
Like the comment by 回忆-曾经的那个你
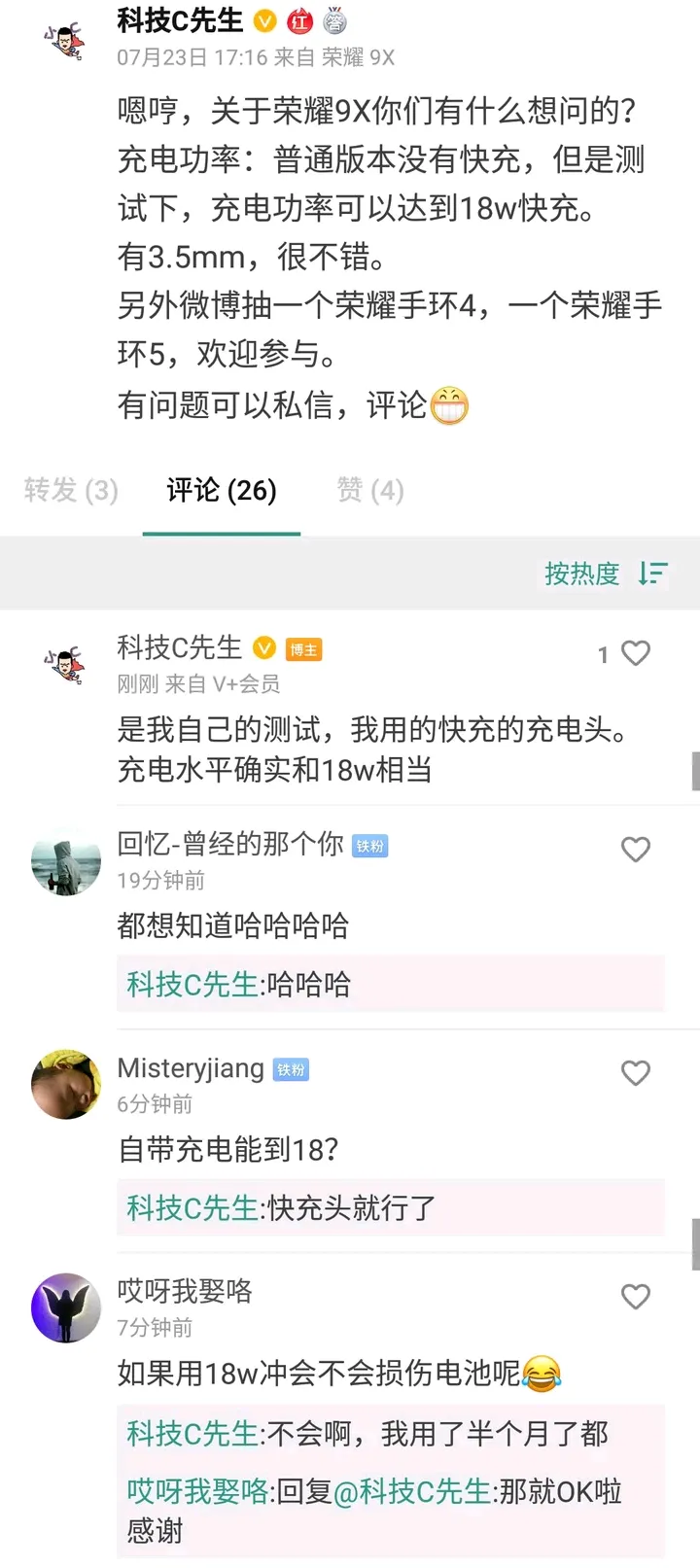635,850
